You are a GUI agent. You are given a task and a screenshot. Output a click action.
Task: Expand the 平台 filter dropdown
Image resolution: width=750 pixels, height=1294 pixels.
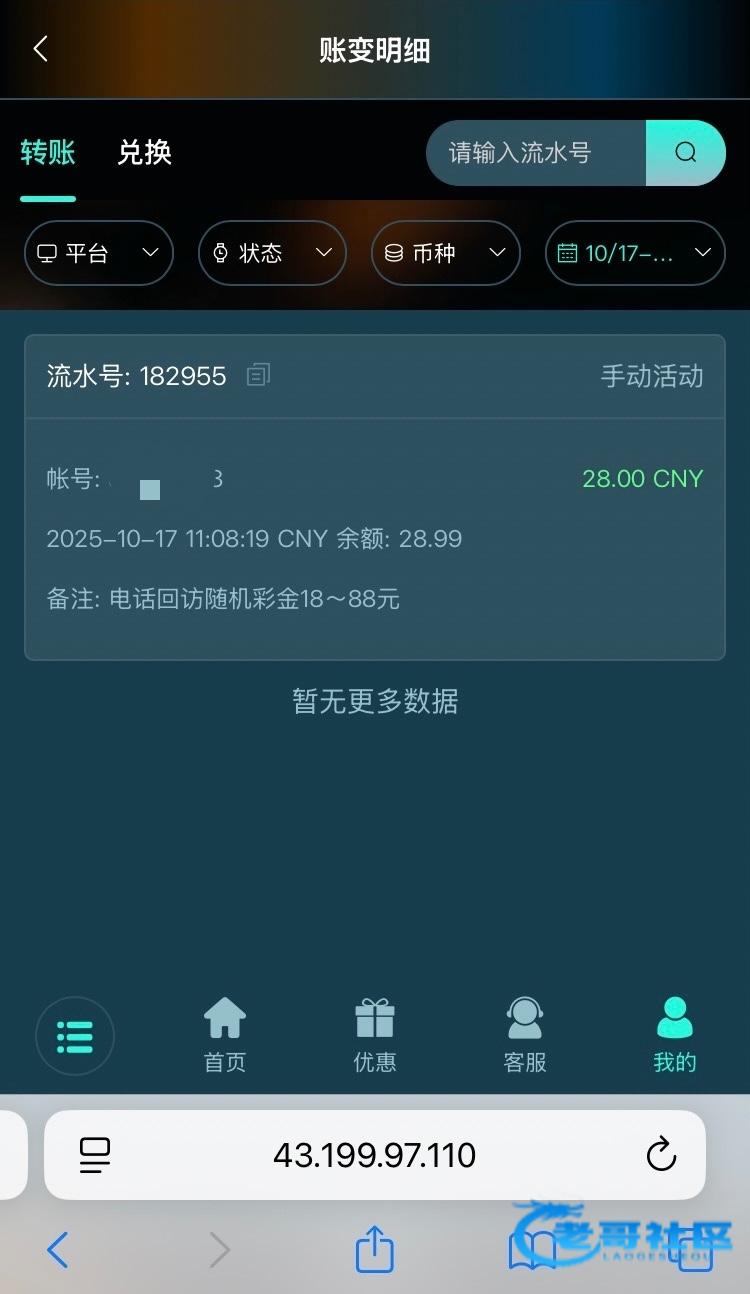pos(99,253)
